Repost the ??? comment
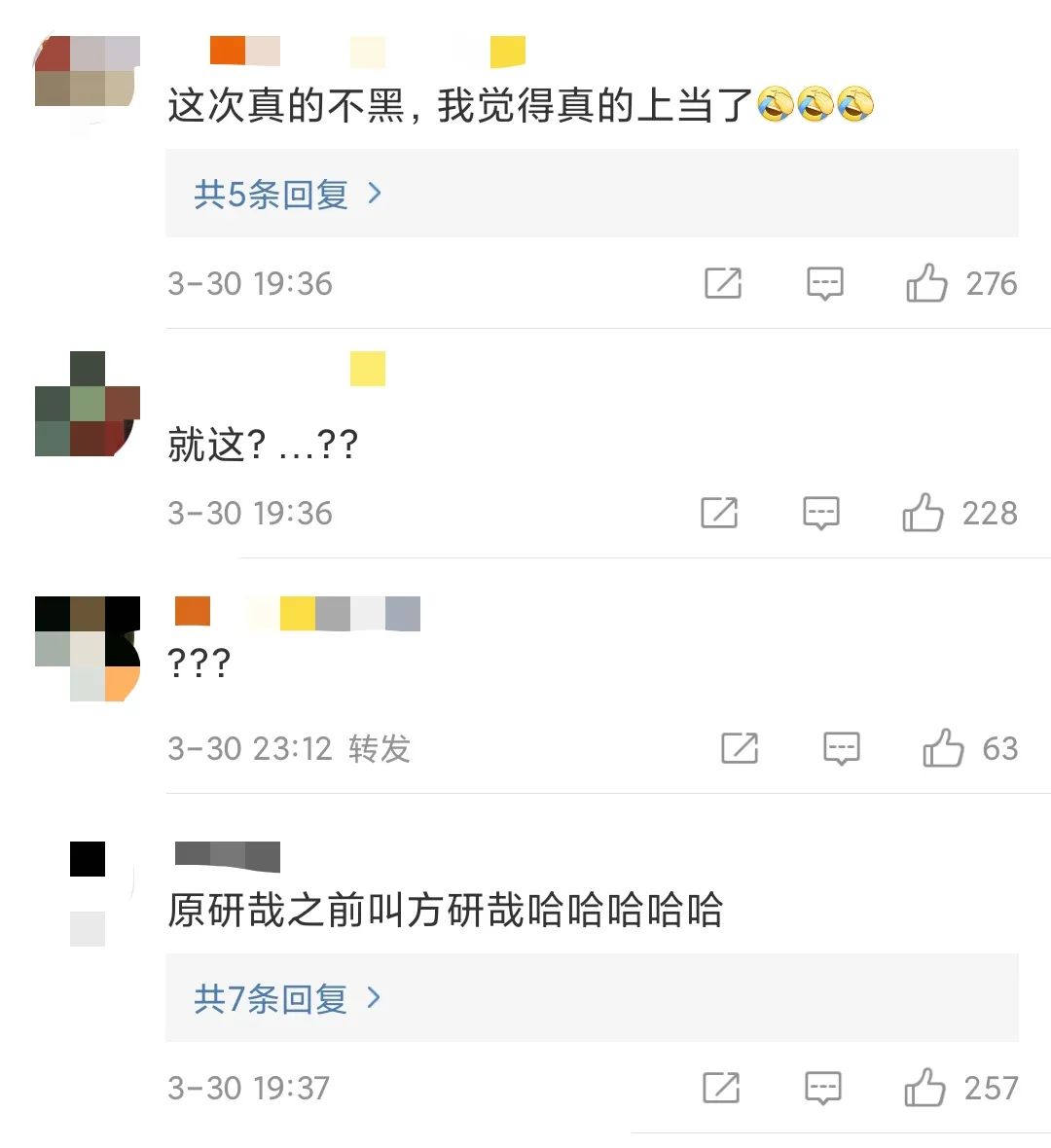The width and height of the screenshot is (1051, 1148). (740, 748)
